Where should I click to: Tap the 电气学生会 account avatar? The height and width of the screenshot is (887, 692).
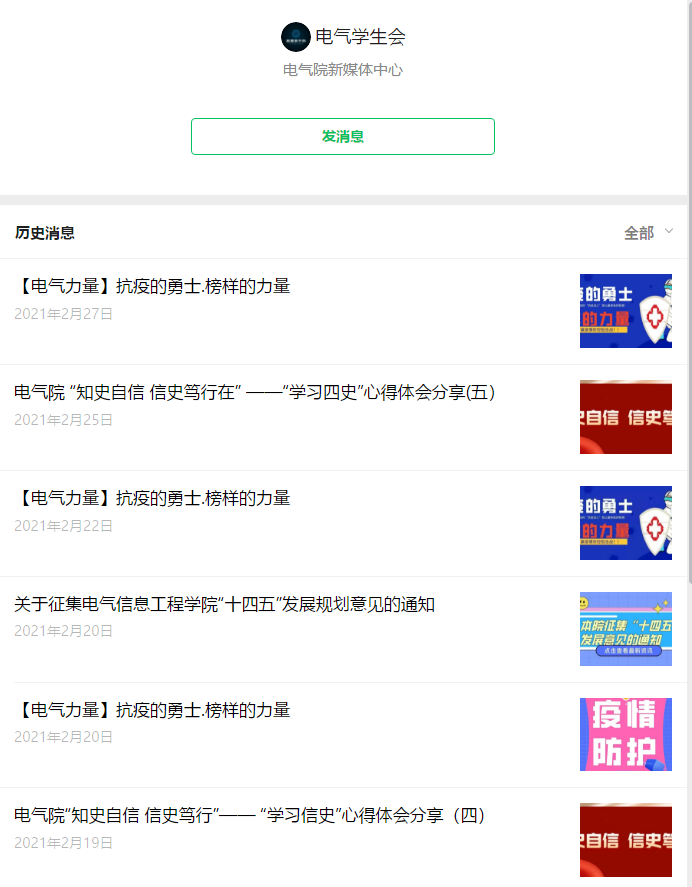pos(296,37)
